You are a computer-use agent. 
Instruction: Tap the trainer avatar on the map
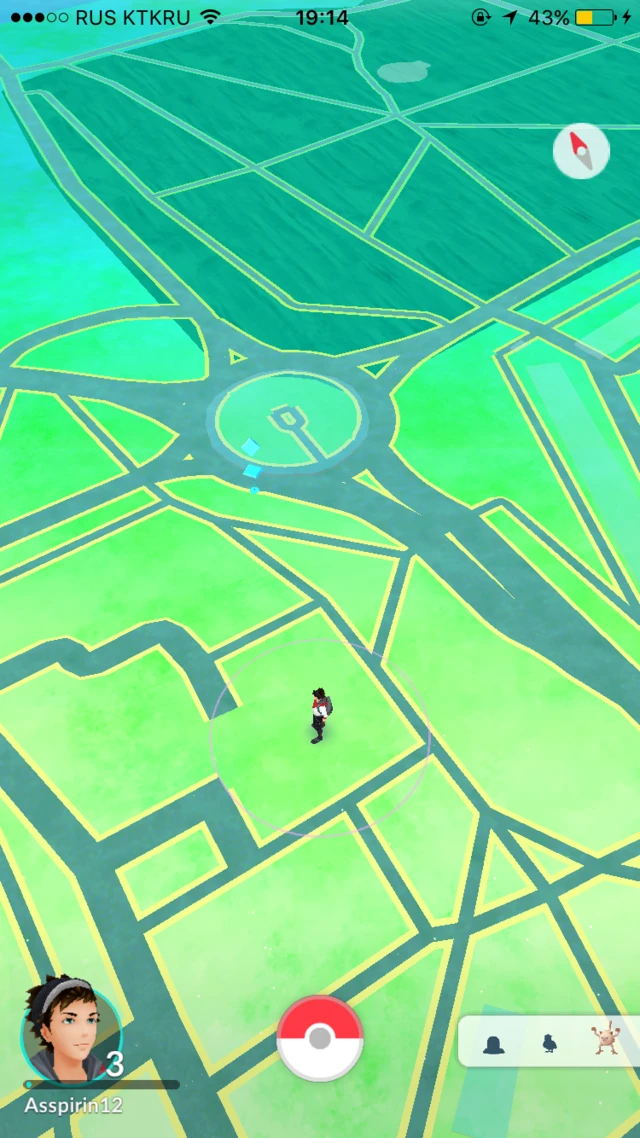319,714
